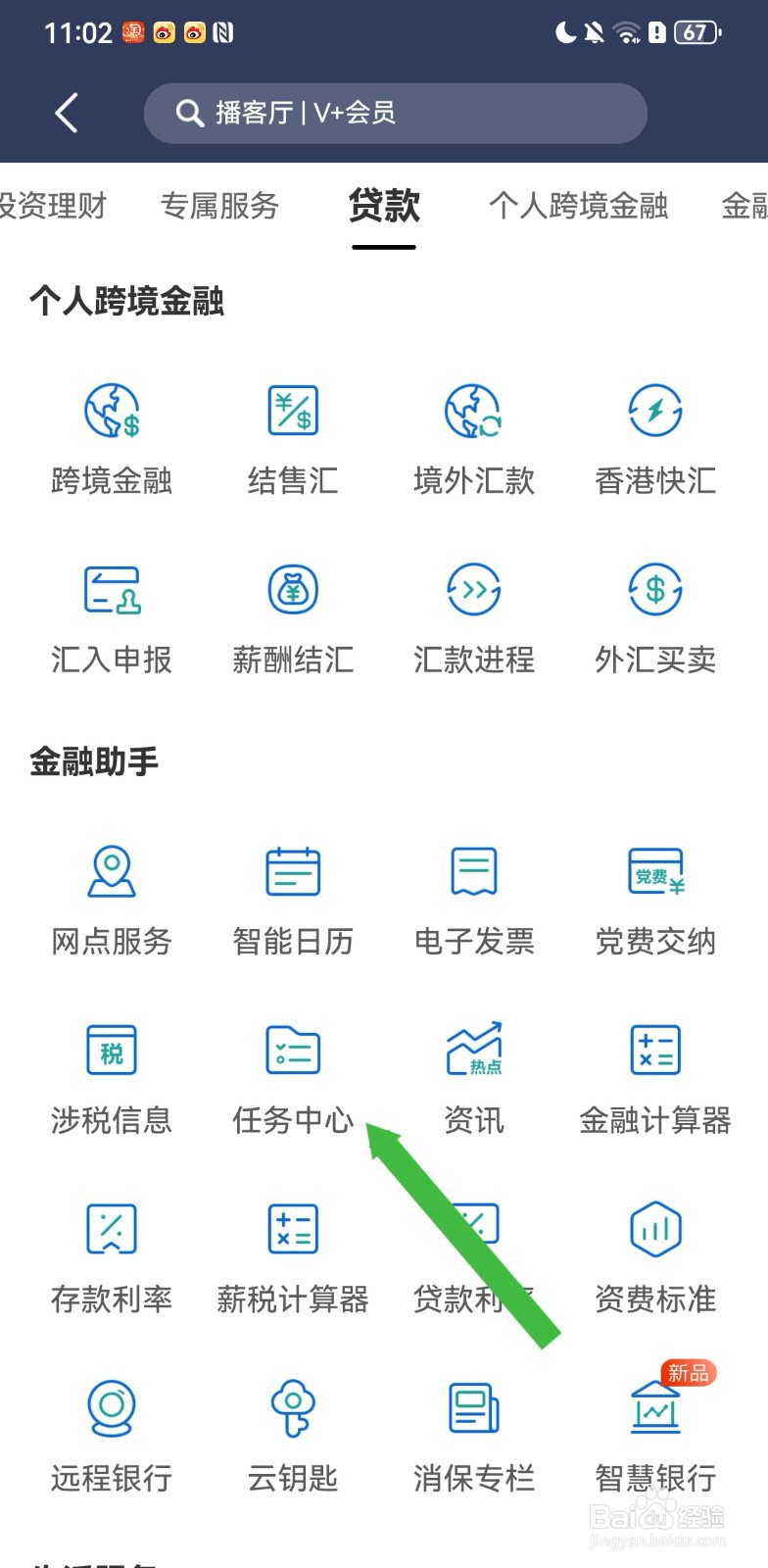Go back using the top-left arrow
The width and height of the screenshot is (768, 1568).
click(67, 114)
